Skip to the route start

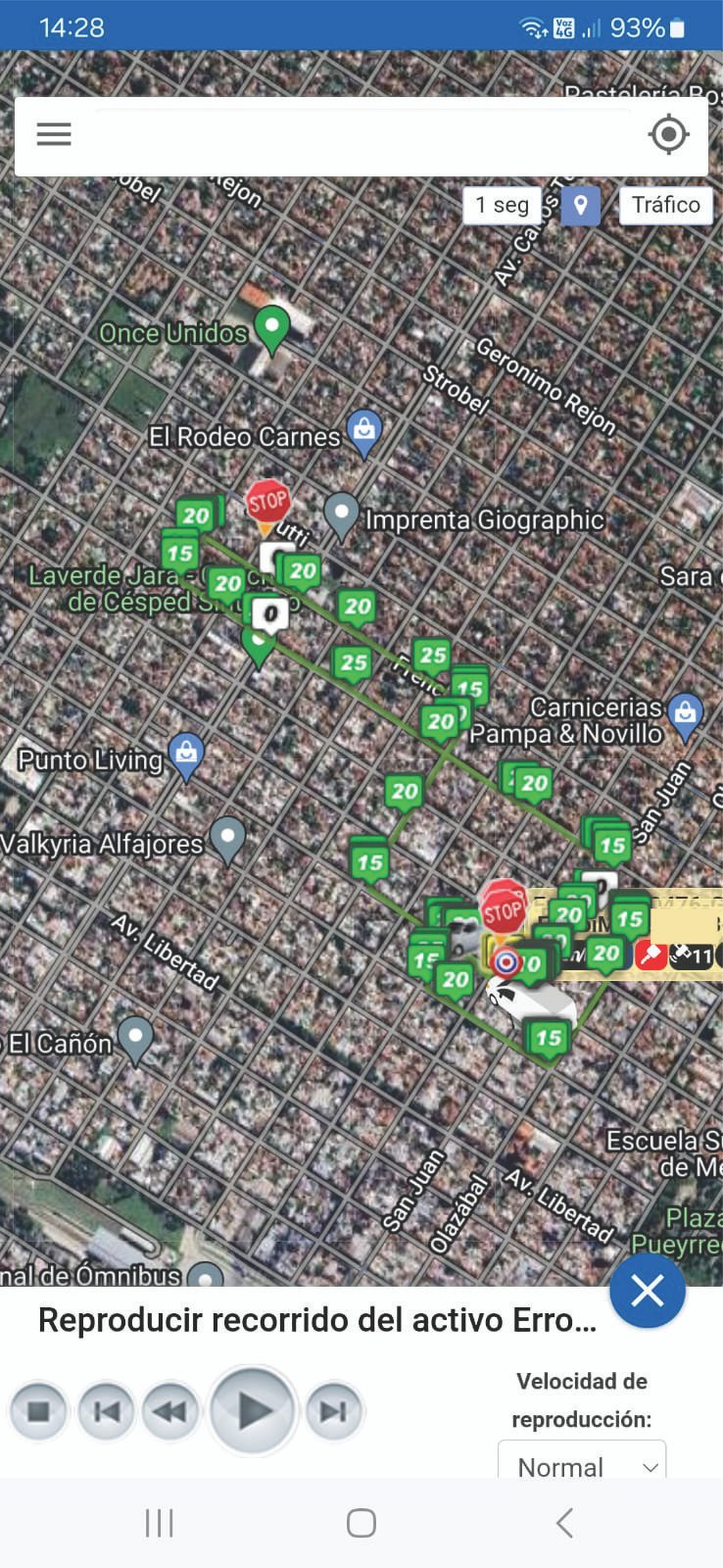coord(106,1411)
